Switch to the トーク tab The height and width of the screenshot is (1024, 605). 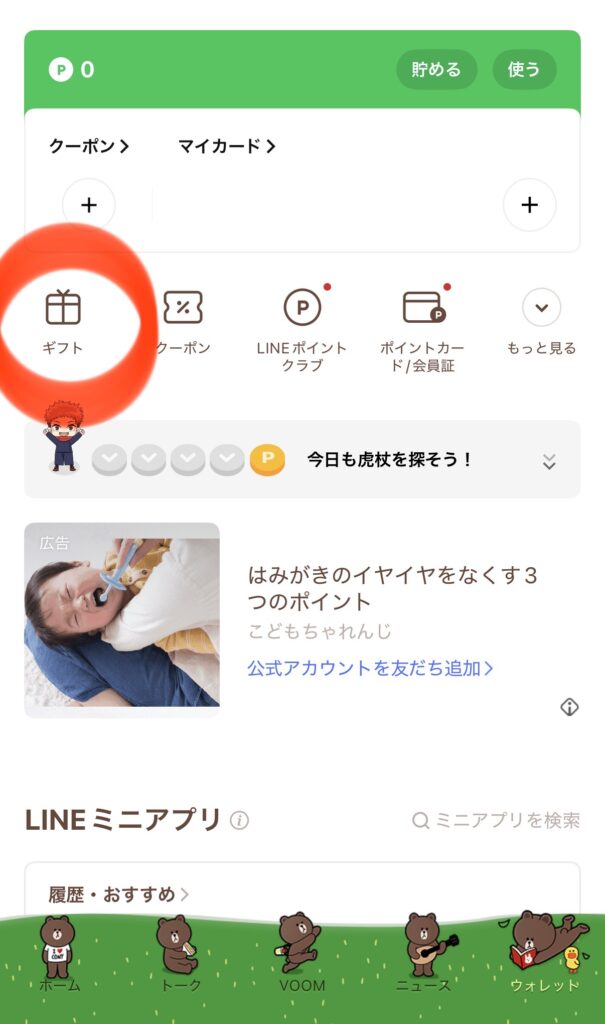click(180, 955)
